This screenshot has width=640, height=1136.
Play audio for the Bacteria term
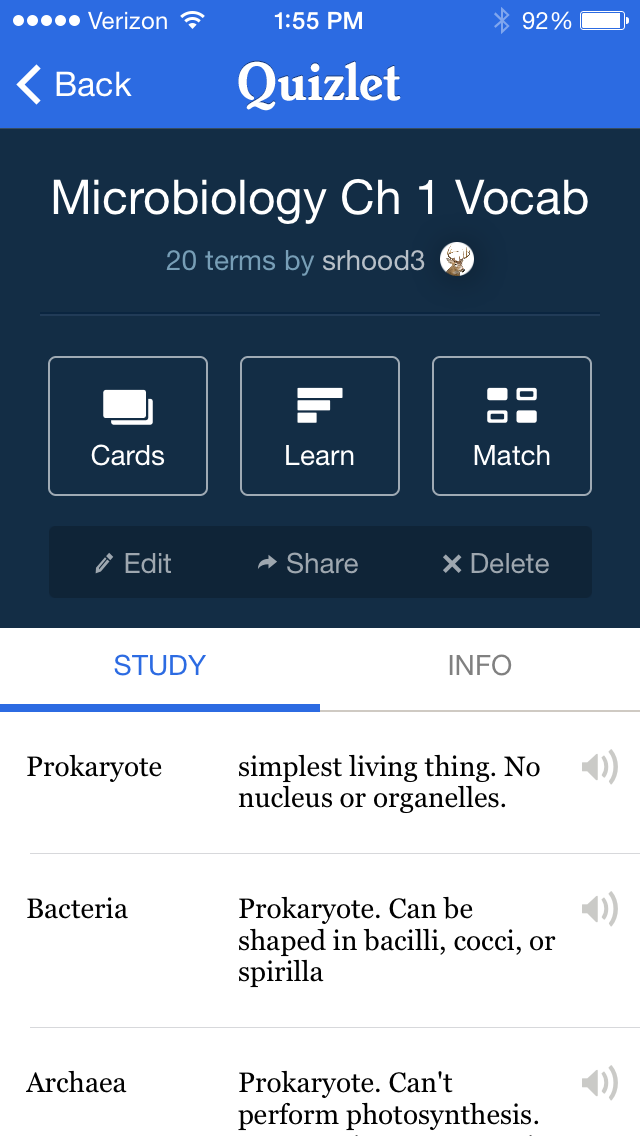coord(599,909)
